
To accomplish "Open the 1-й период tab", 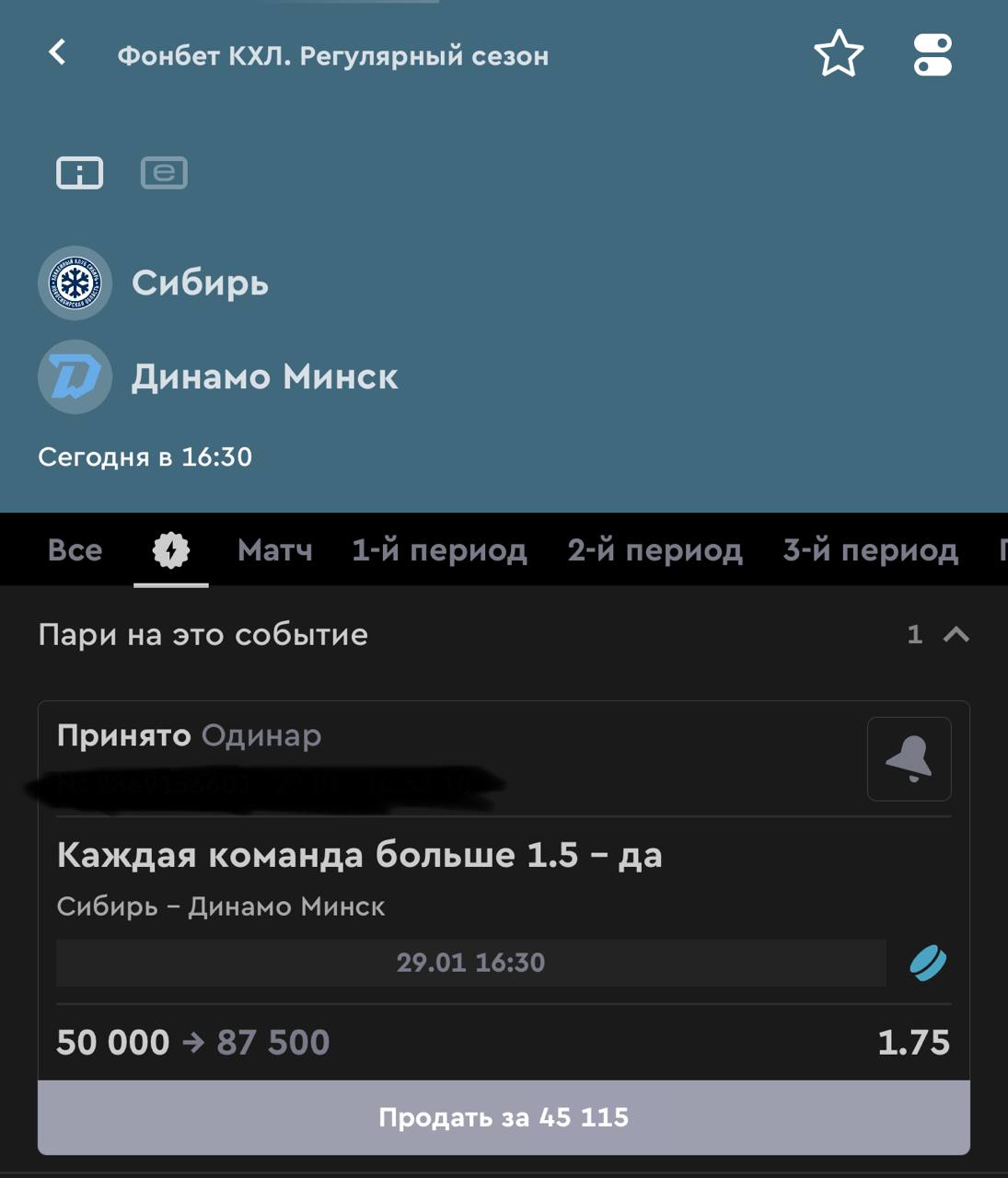I will tap(439, 550).
